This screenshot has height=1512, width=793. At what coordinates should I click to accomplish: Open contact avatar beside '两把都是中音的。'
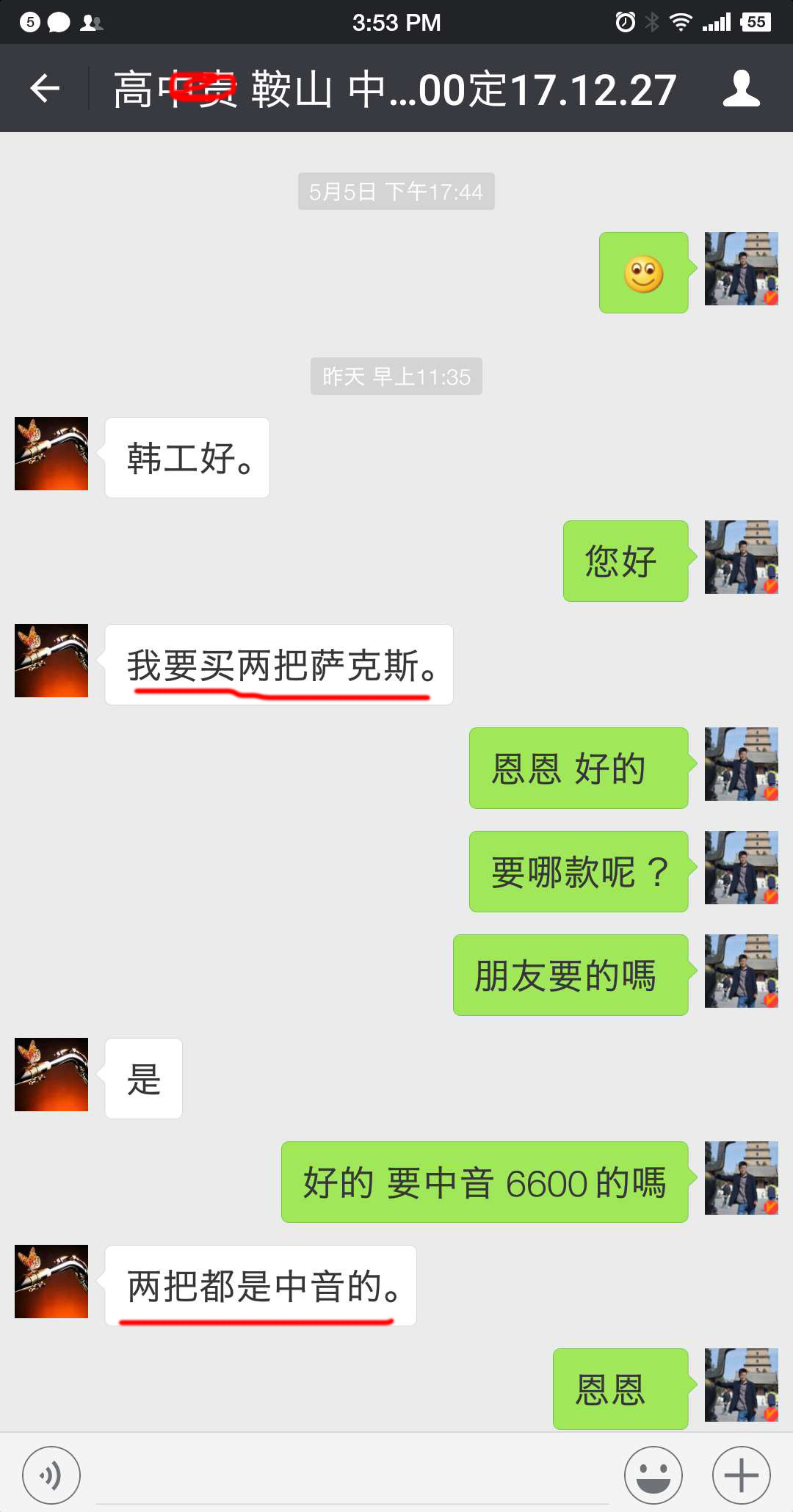click(51, 1282)
